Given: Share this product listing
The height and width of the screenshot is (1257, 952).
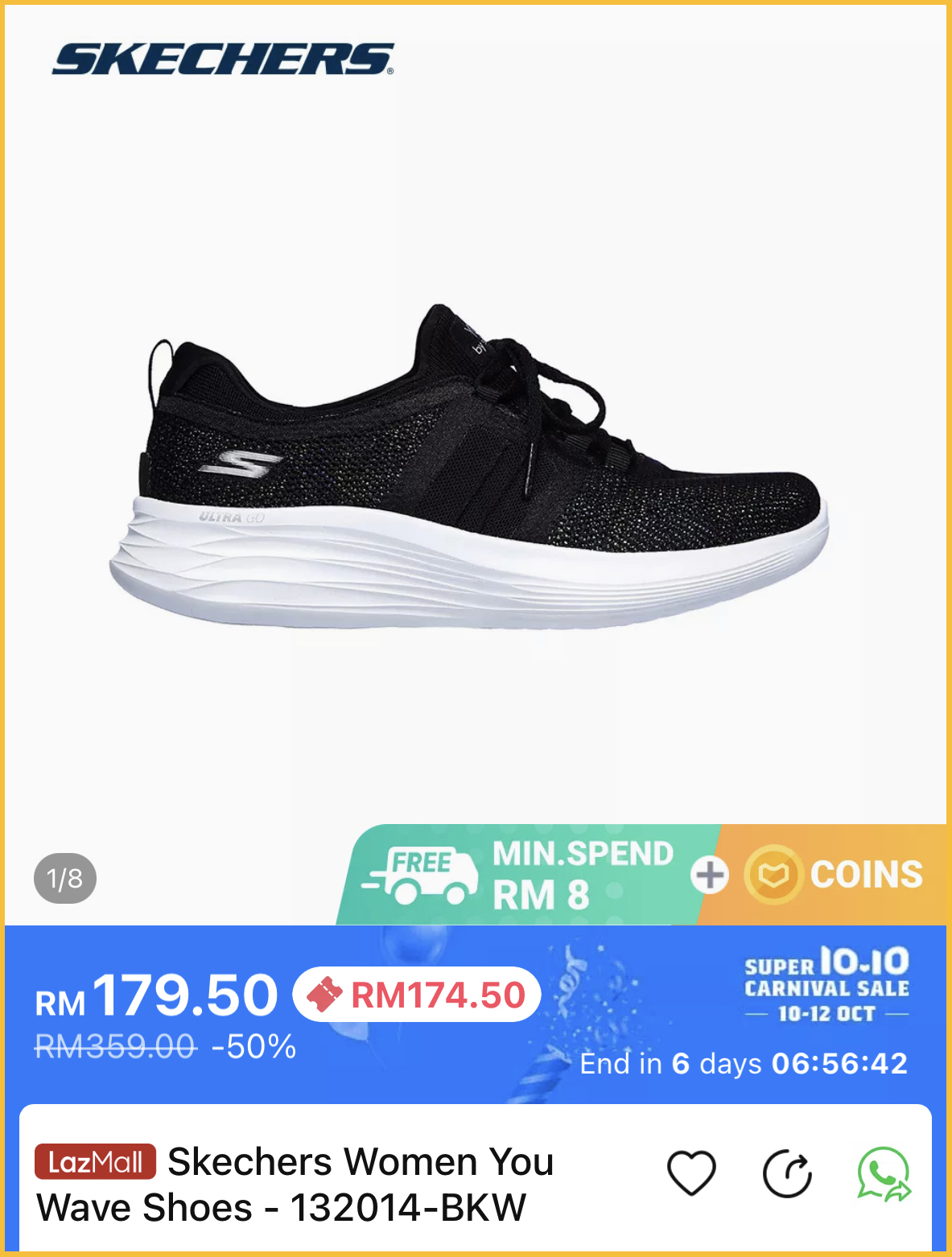Looking at the screenshot, I should click(787, 1174).
